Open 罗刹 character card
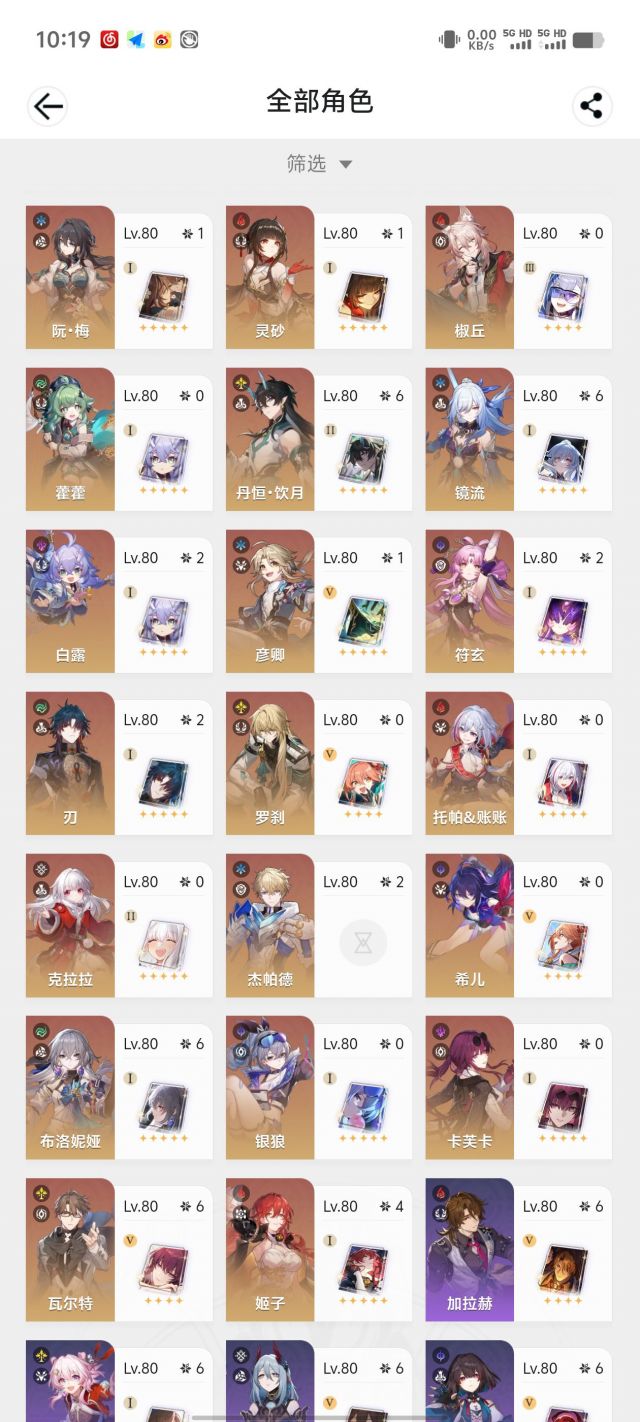 319,764
